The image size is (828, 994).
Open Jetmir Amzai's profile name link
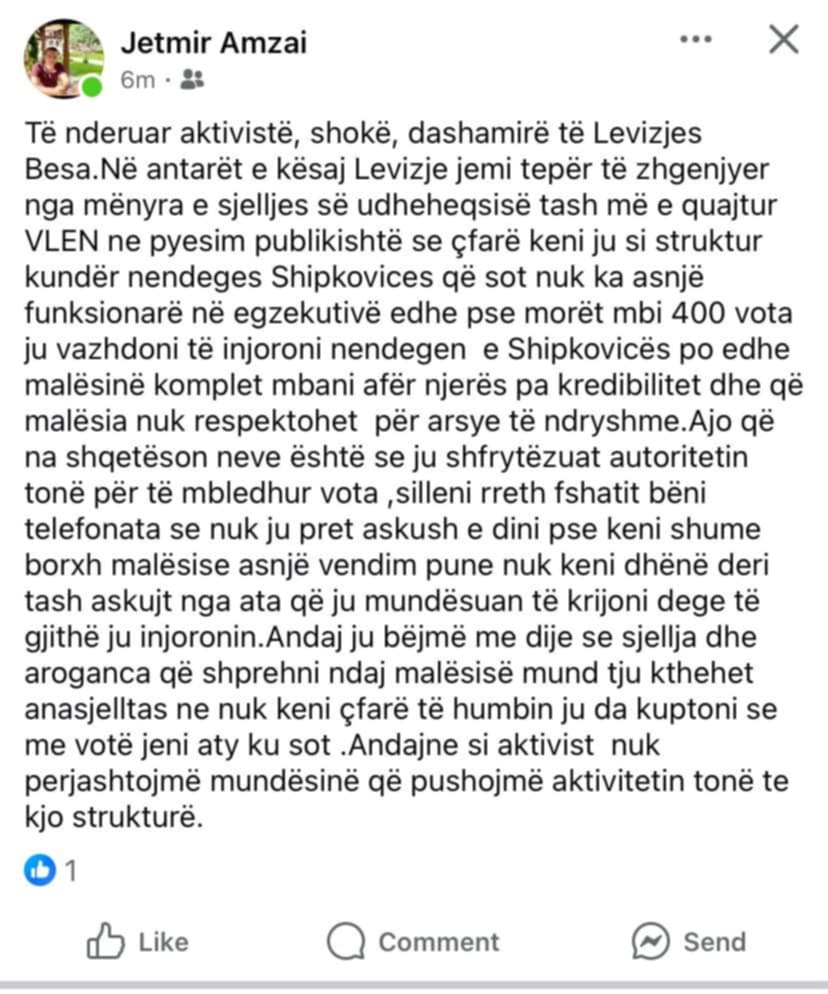213,43
